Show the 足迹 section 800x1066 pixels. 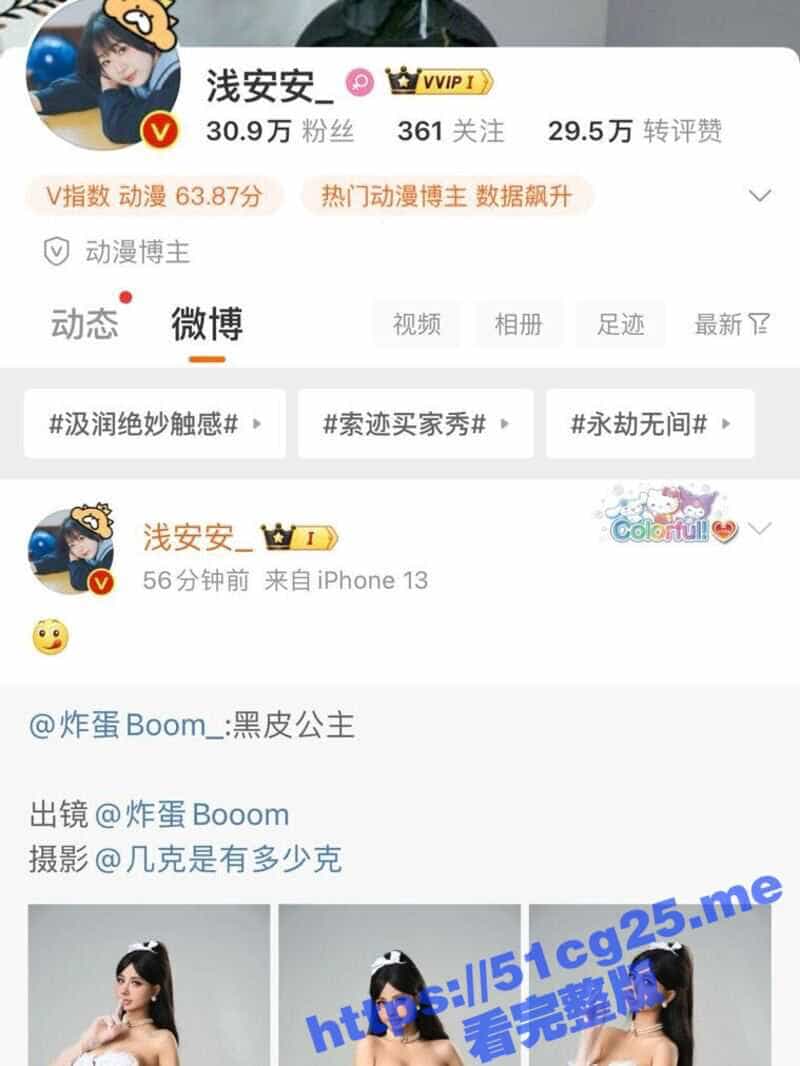(621, 324)
